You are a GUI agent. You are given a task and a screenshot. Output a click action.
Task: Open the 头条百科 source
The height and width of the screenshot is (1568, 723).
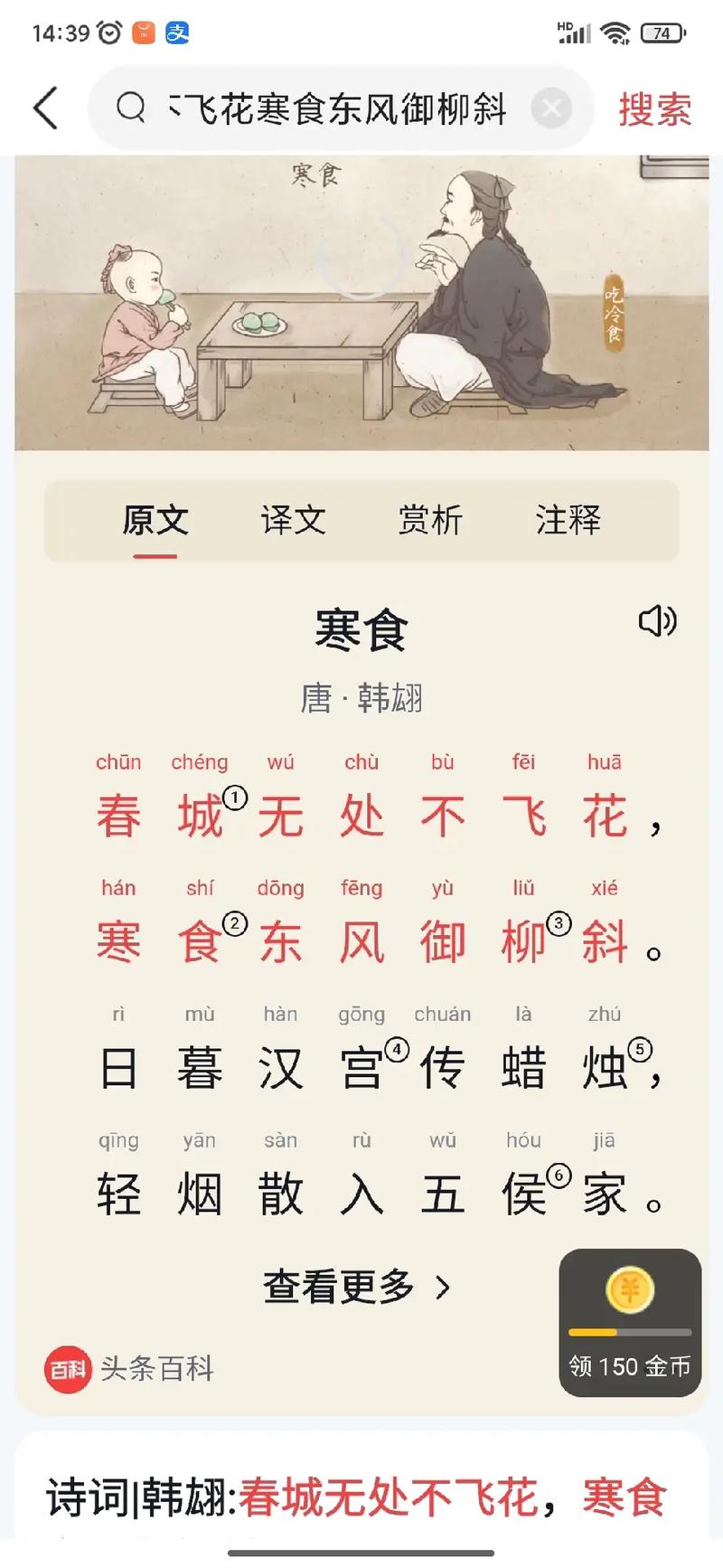tap(130, 1368)
